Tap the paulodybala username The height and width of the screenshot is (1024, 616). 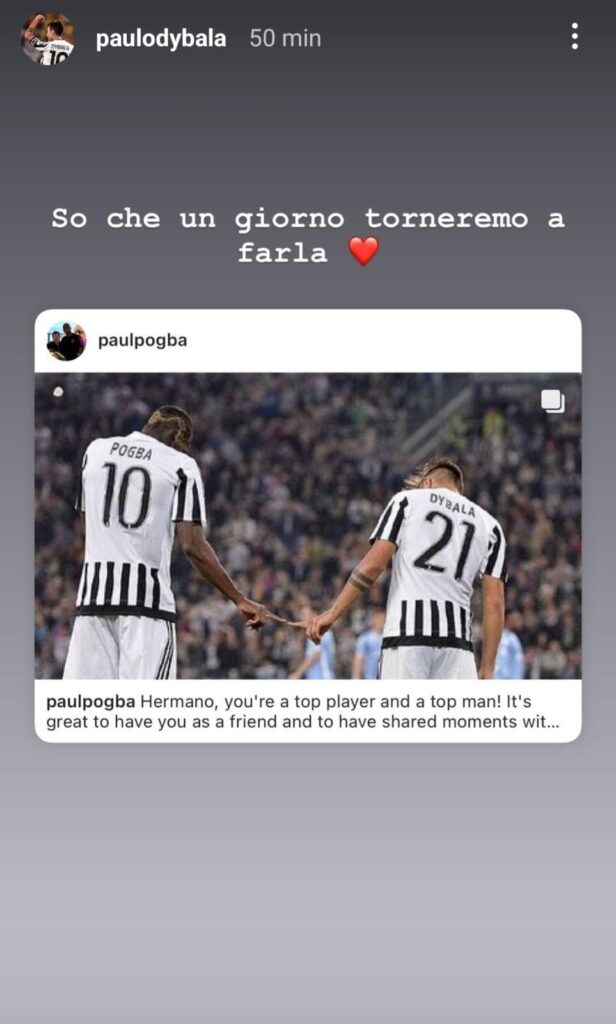(161, 39)
